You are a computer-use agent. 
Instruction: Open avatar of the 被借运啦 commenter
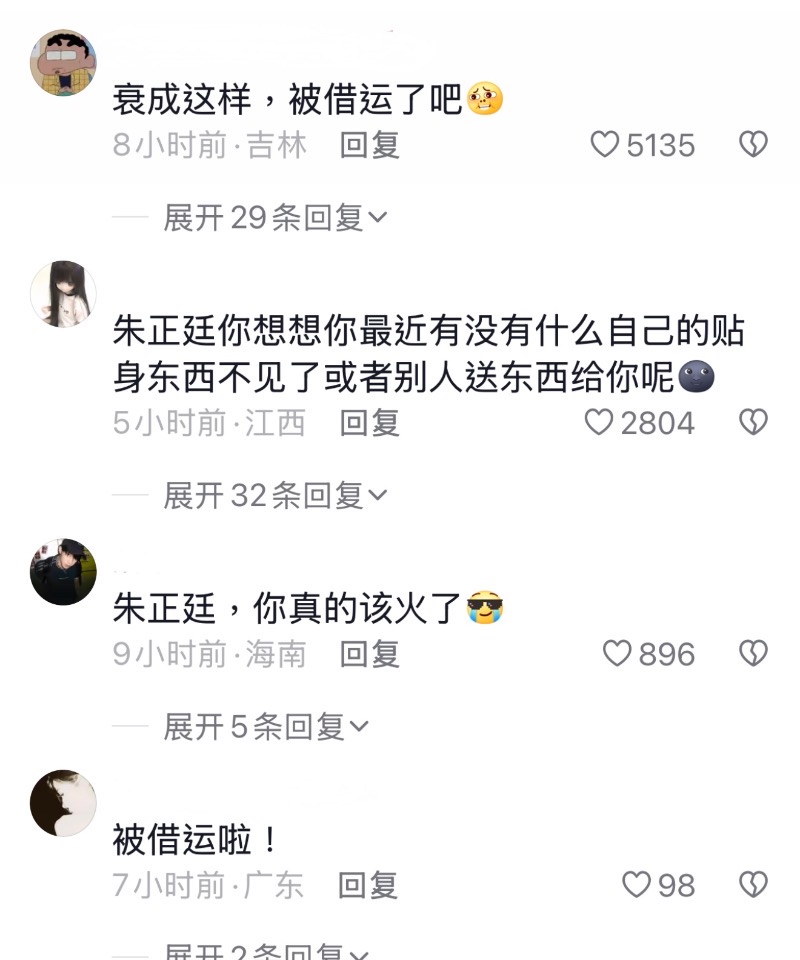click(63, 803)
